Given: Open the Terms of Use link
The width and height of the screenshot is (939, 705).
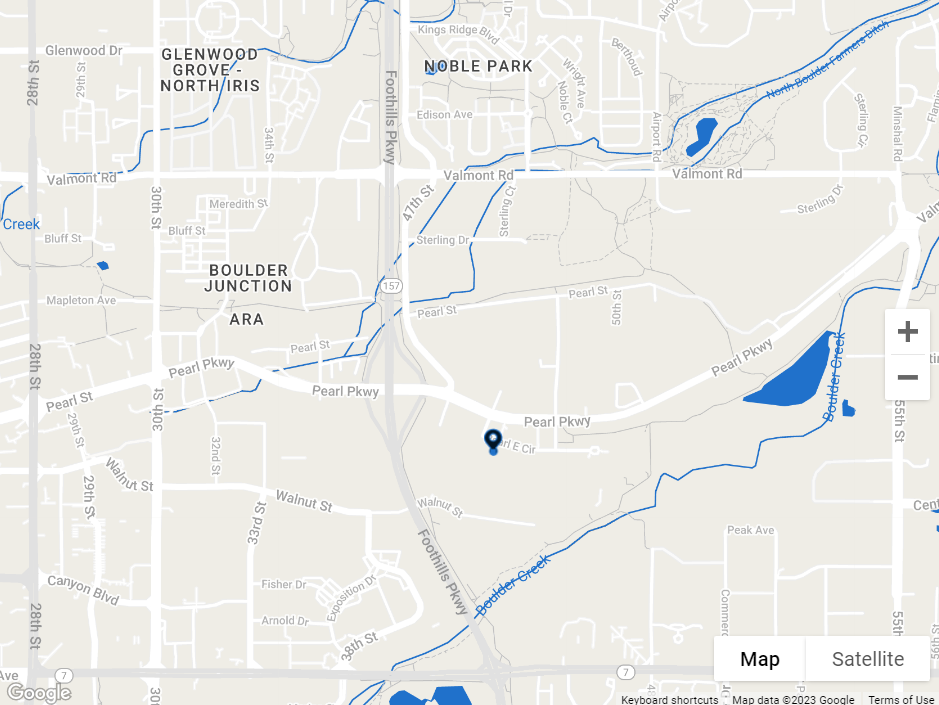Looking at the screenshot, I should (900, 699).
